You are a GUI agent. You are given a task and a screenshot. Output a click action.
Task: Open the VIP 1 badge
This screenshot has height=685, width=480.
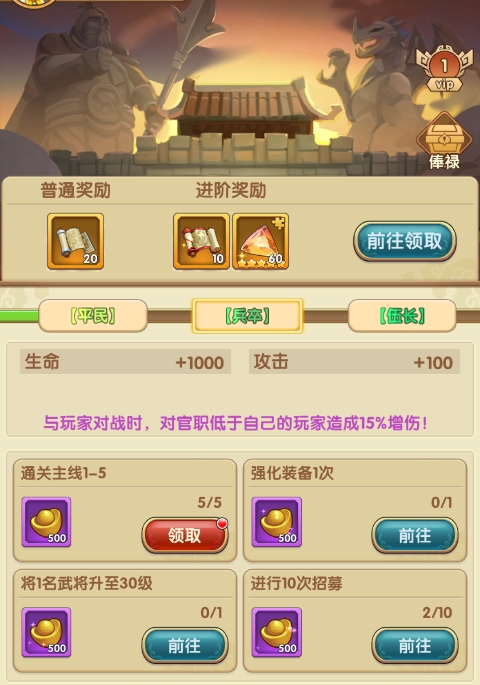[444, 70]
